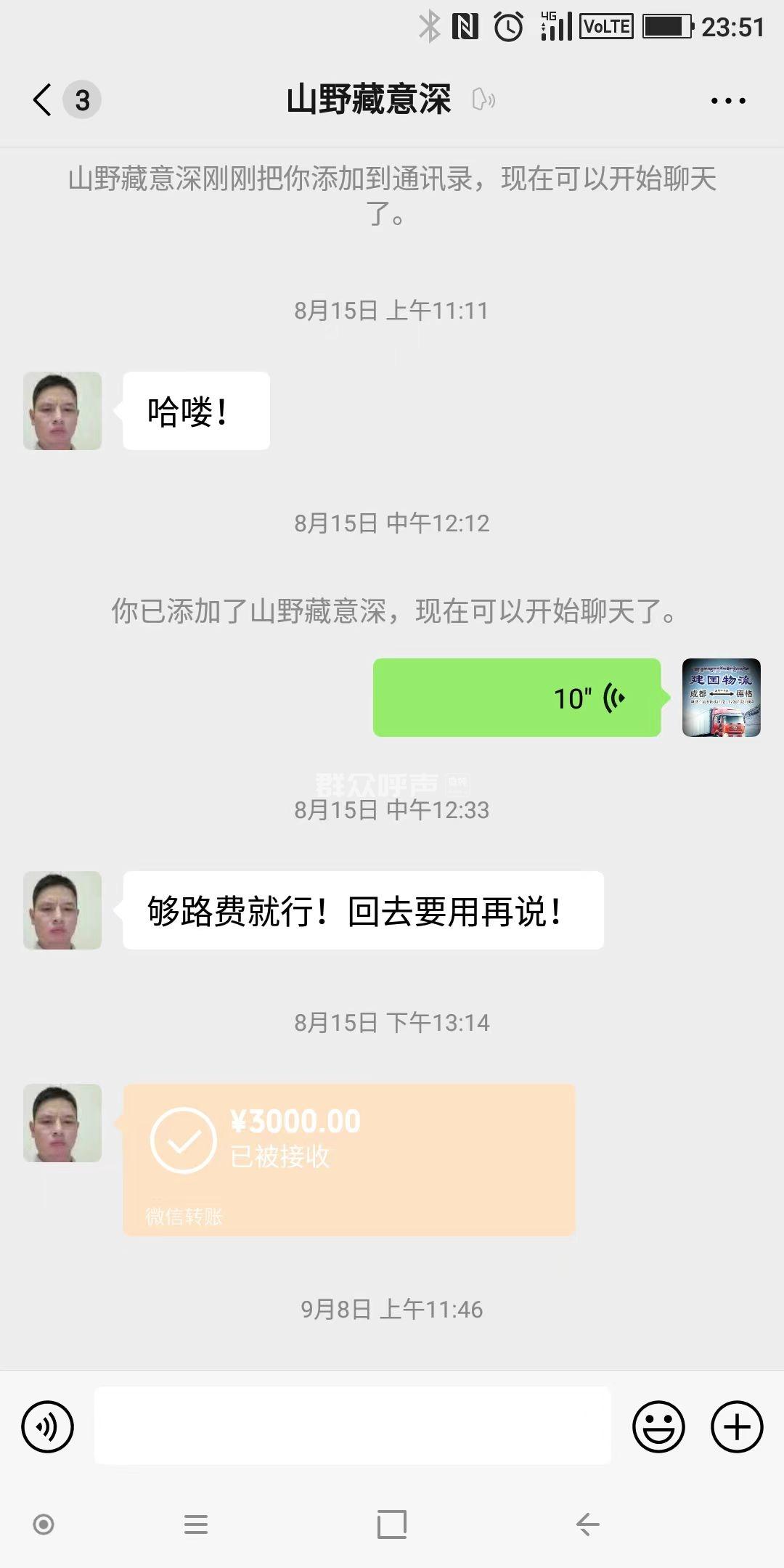Go back to the chat list
This screenshot has height=1568, width=784.
pyautogui.click(x=44, y=99)
